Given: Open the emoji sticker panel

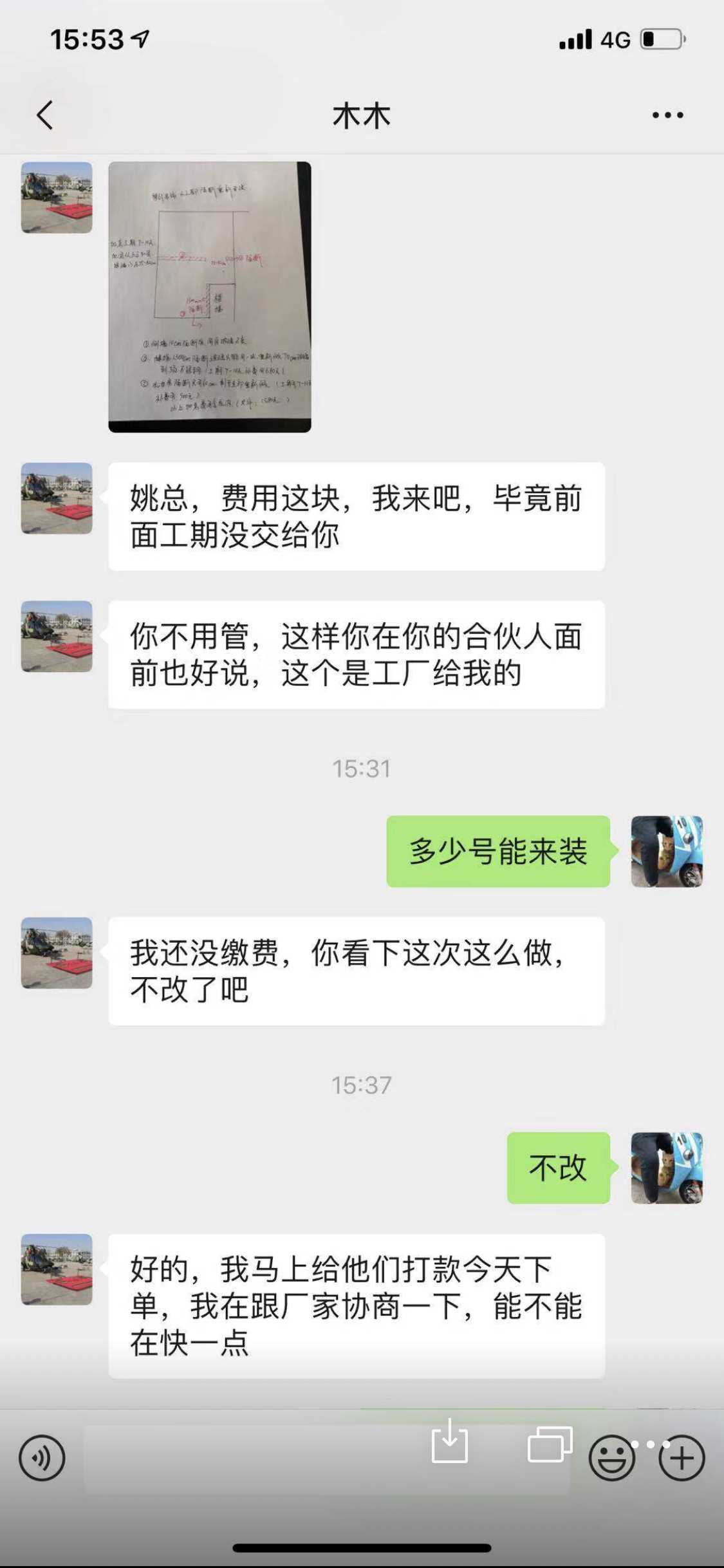Looking at the screenshot, I should click(x=611, y=1458).
